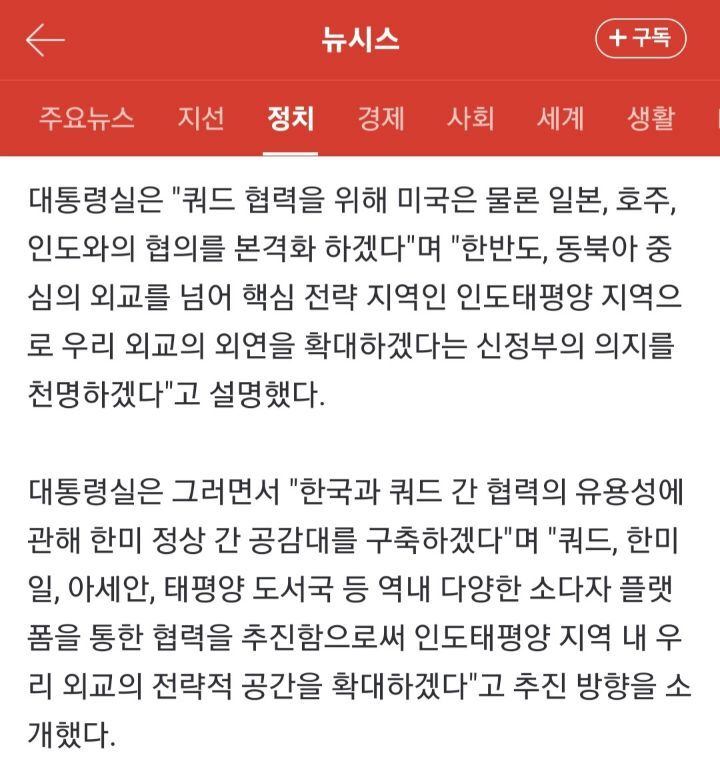720x761 pixels.
Task: Open the 생활 tab
Action: coord(651,118)
